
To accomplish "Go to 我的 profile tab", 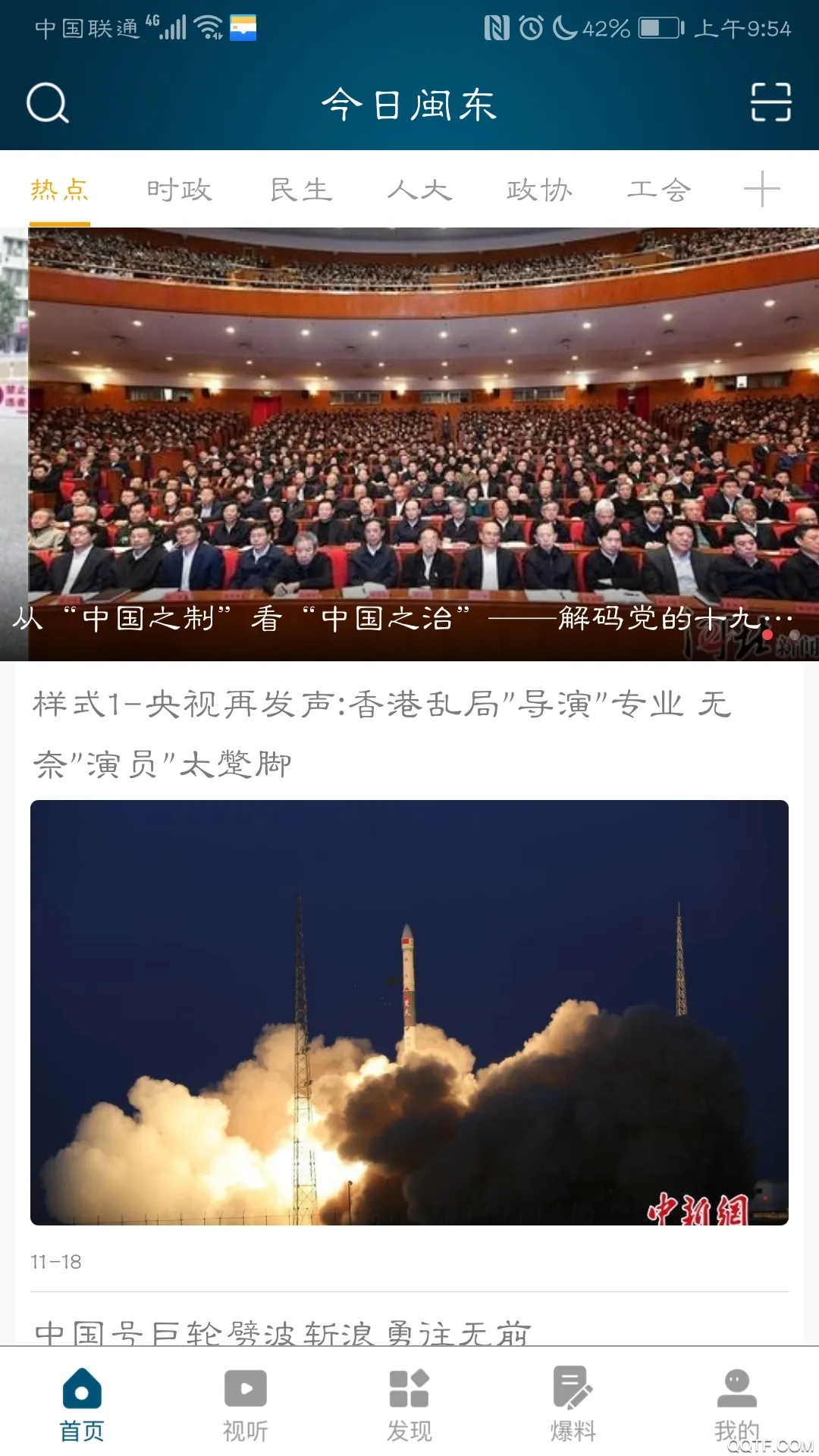I will (736, 1404).
